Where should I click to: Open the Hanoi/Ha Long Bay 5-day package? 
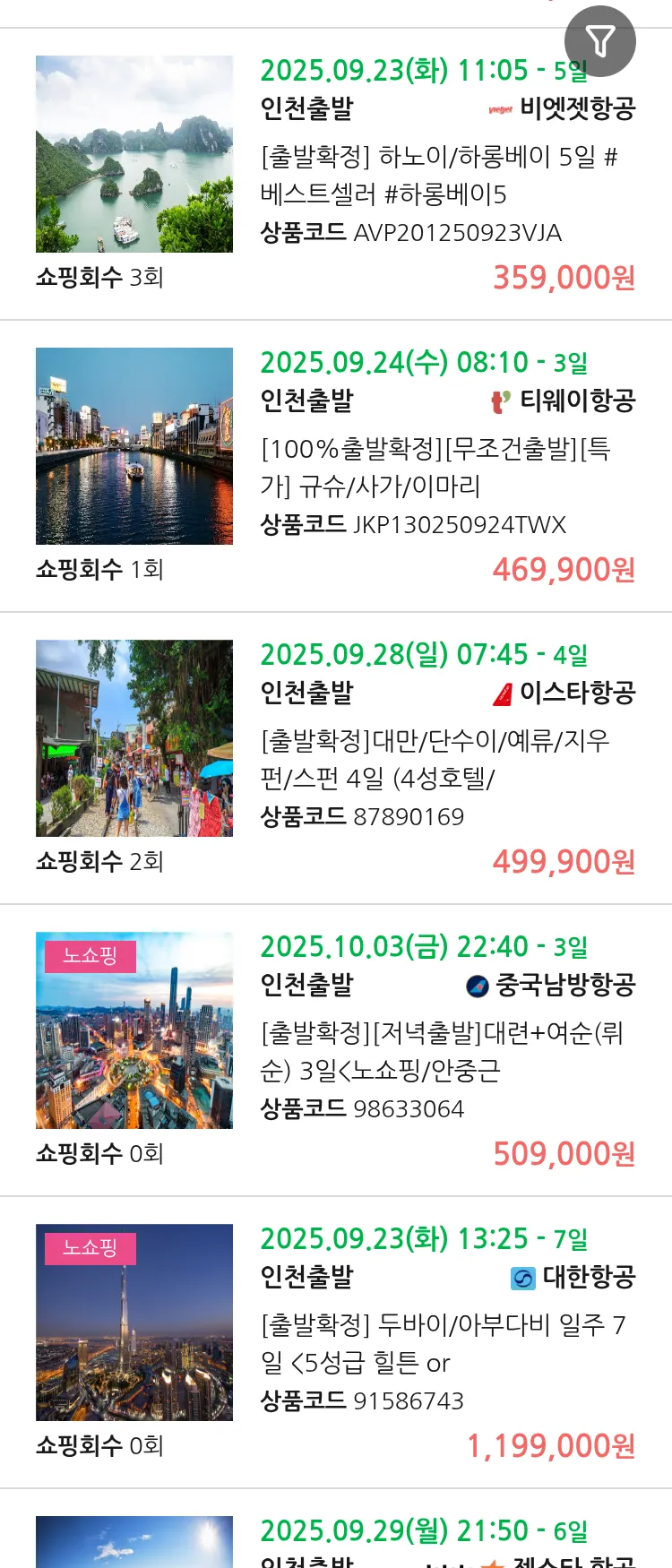[439, 176]
